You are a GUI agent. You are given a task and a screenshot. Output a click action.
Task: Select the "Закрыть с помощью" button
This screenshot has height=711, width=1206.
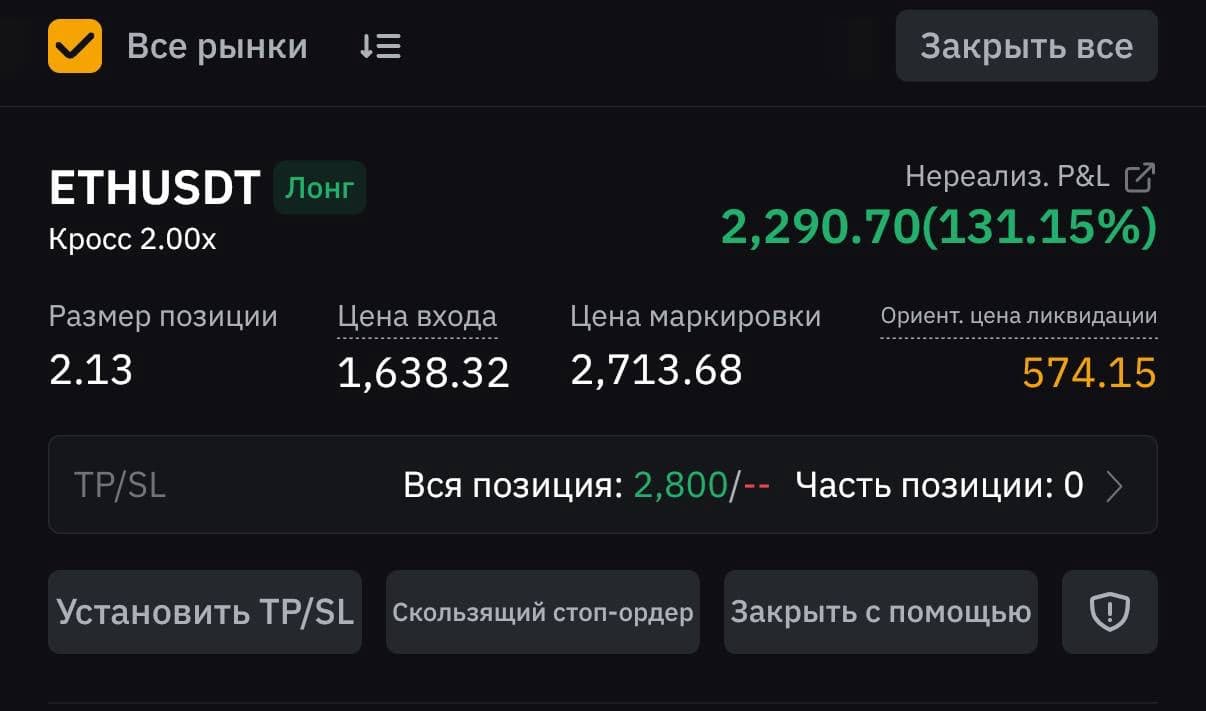tap(880, 612)
